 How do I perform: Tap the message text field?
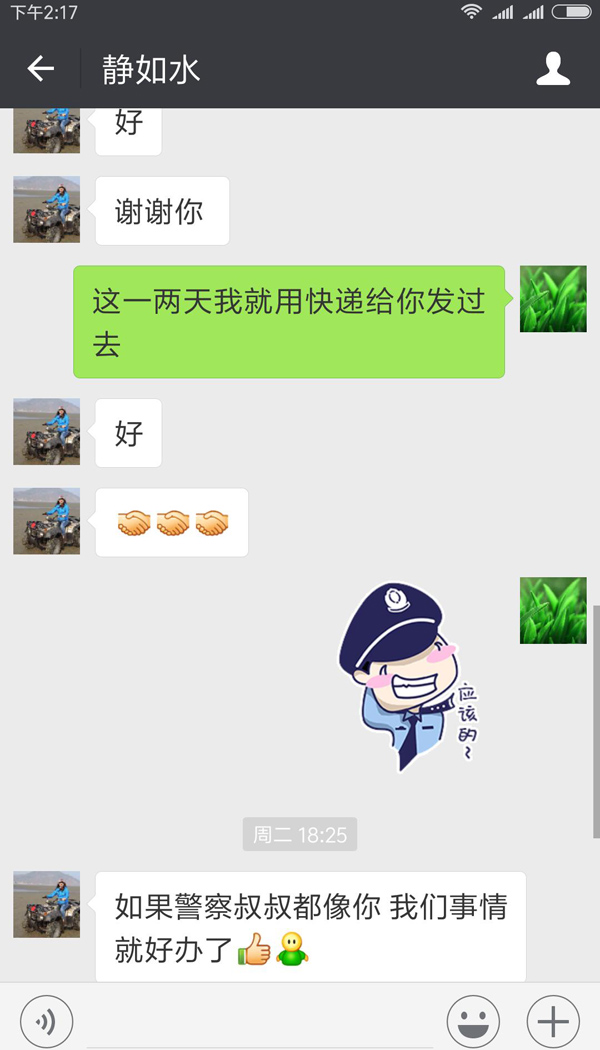tap(259, 1020)
